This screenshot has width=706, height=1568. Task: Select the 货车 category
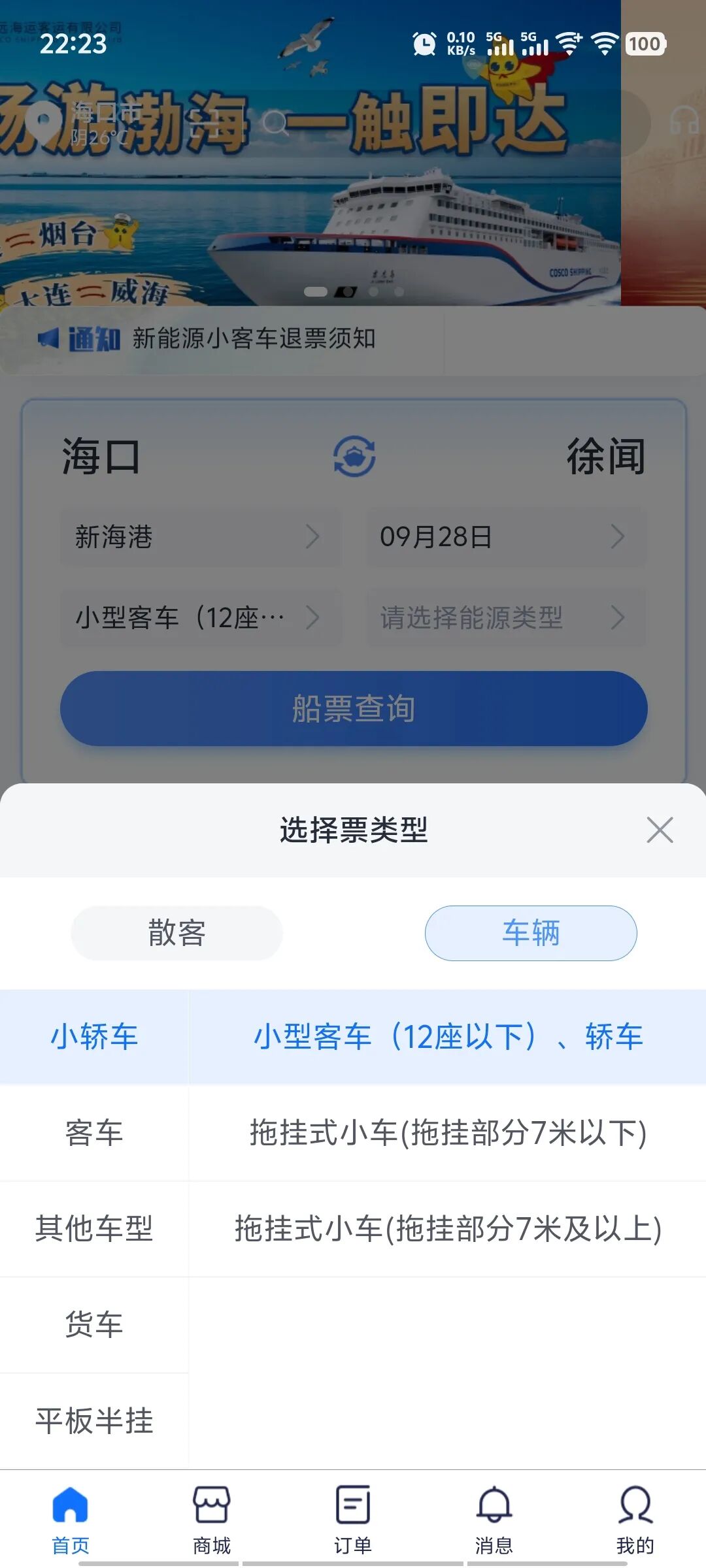[94, 1324]
